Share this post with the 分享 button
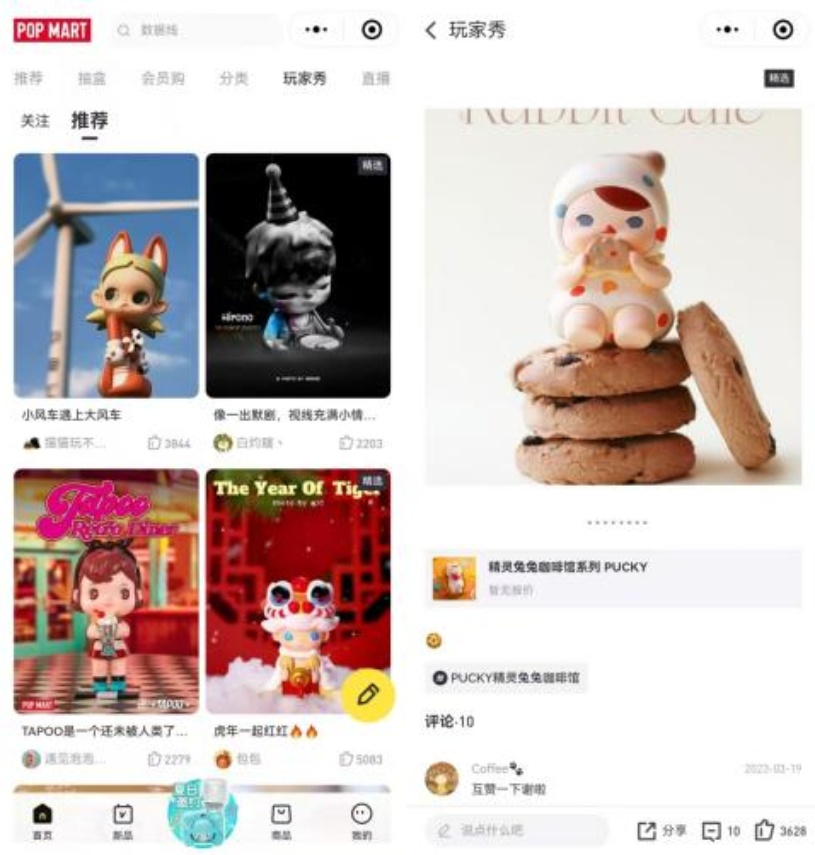This screenshot has width=815, height=855. tap(661, 830)
